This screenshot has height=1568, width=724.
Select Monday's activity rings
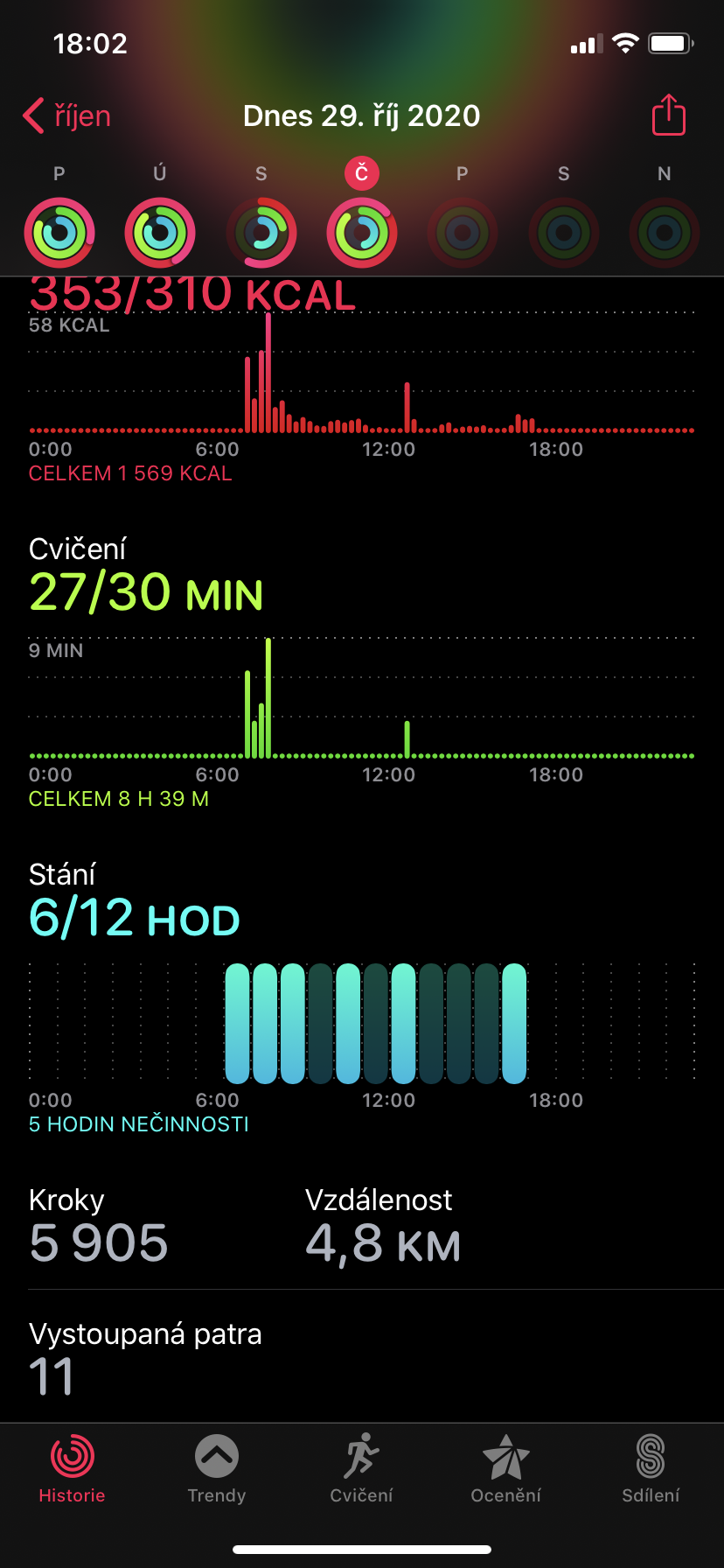point(59,233)
